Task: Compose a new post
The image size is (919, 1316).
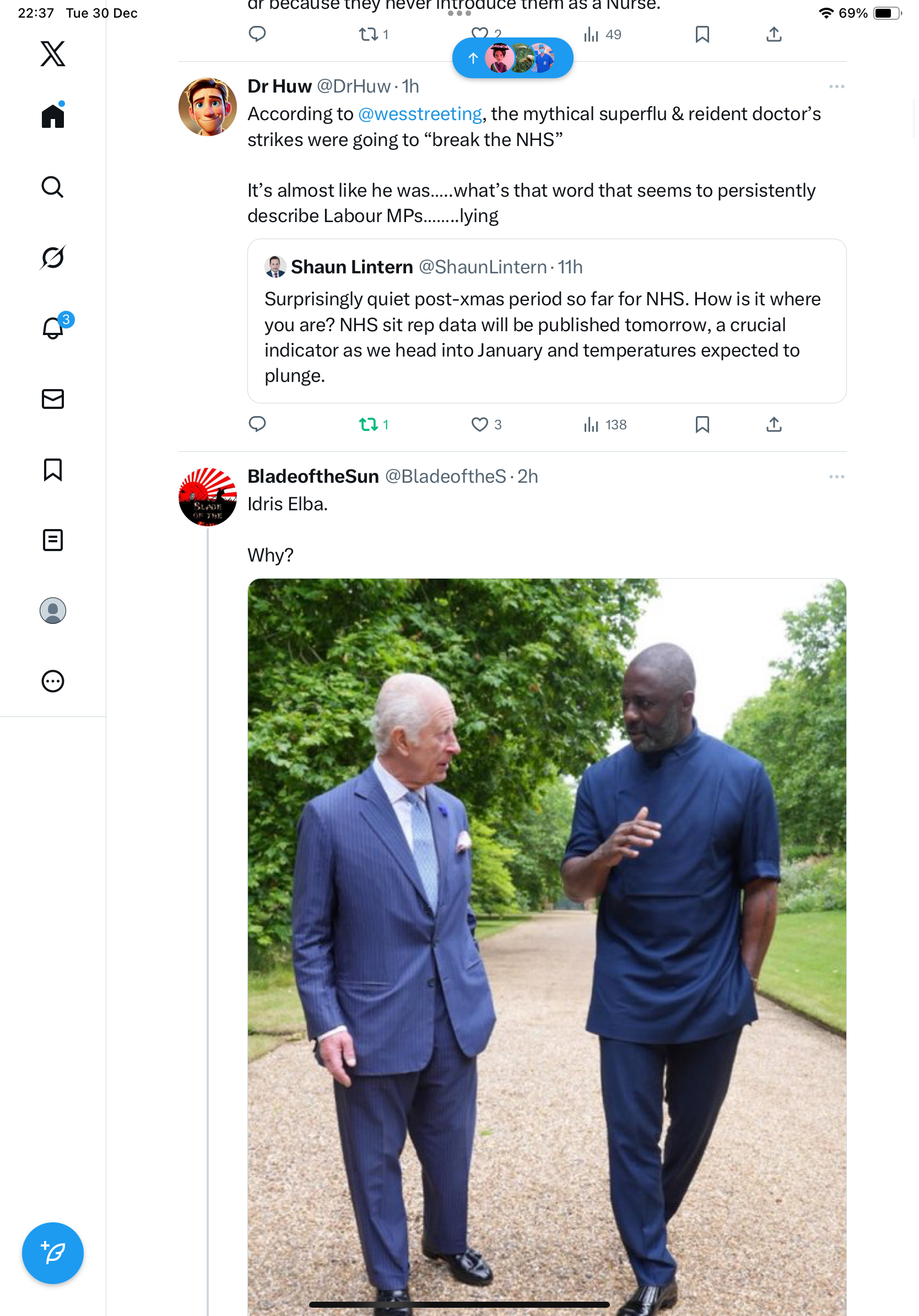Action: coord(53,1253)
